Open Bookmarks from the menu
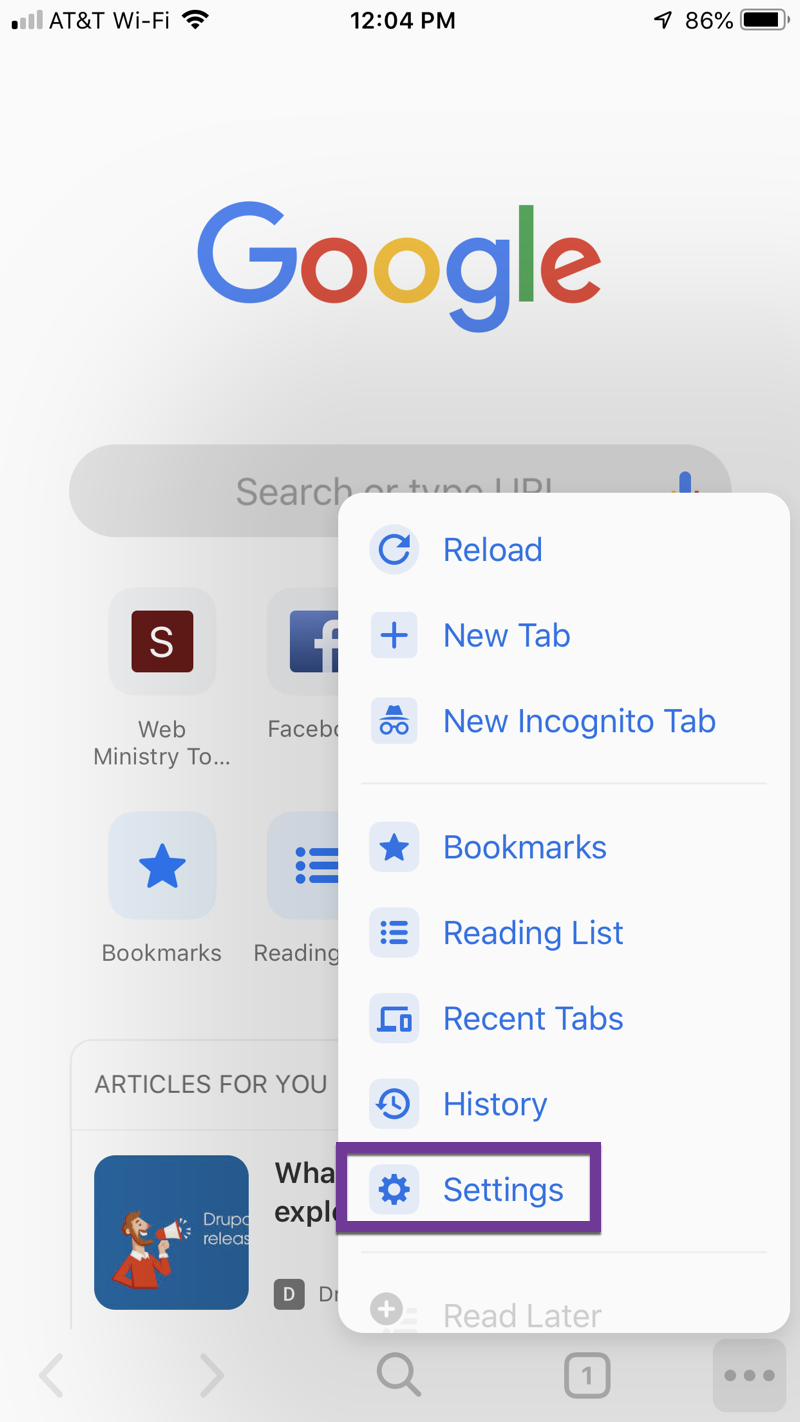Image resolution: width=800 pixels, height=1422 pixels. pyautogui.click(x=523, y=848)
